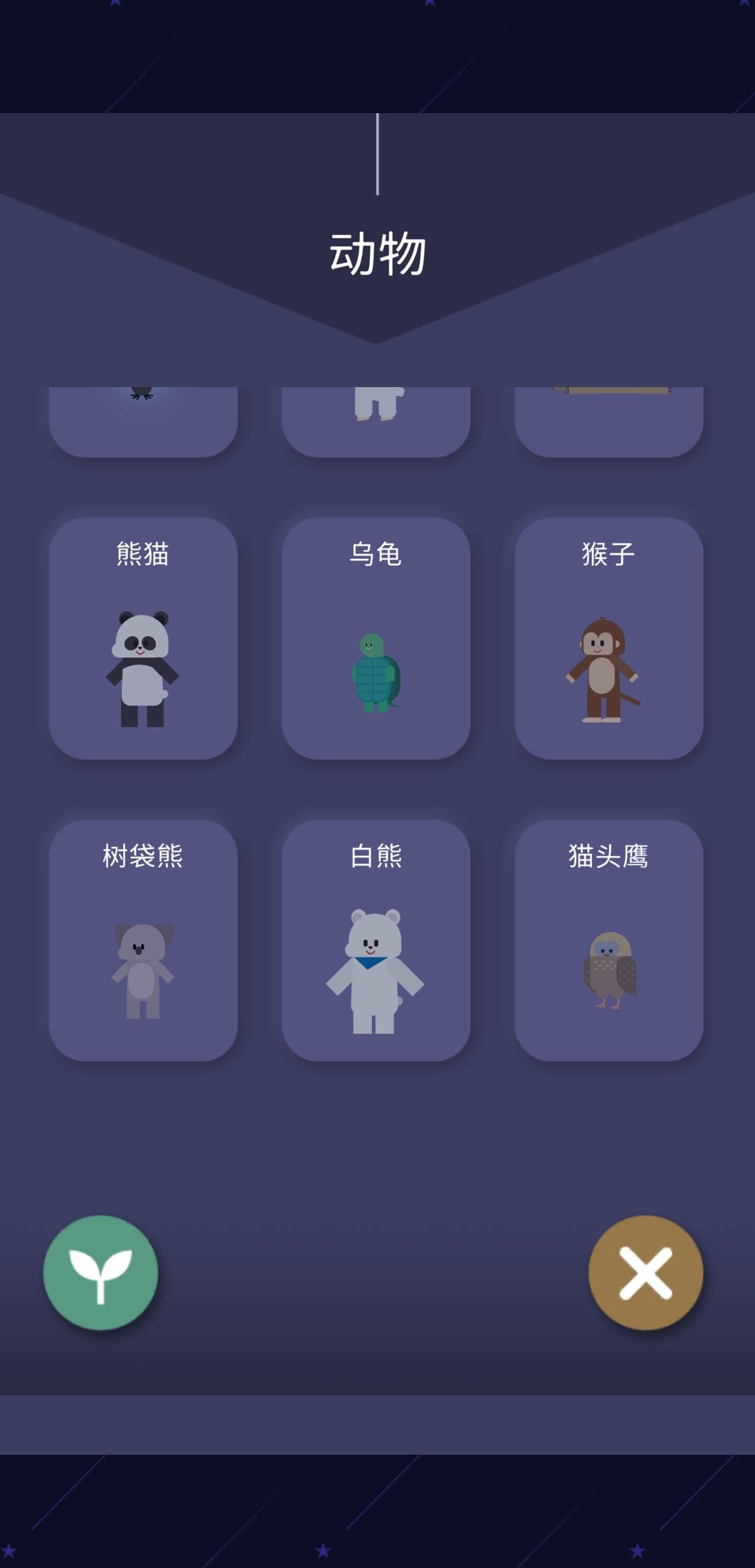Tap the green sprout button
Viewport: 755px width, 1568px height.
pos(101,1272)
